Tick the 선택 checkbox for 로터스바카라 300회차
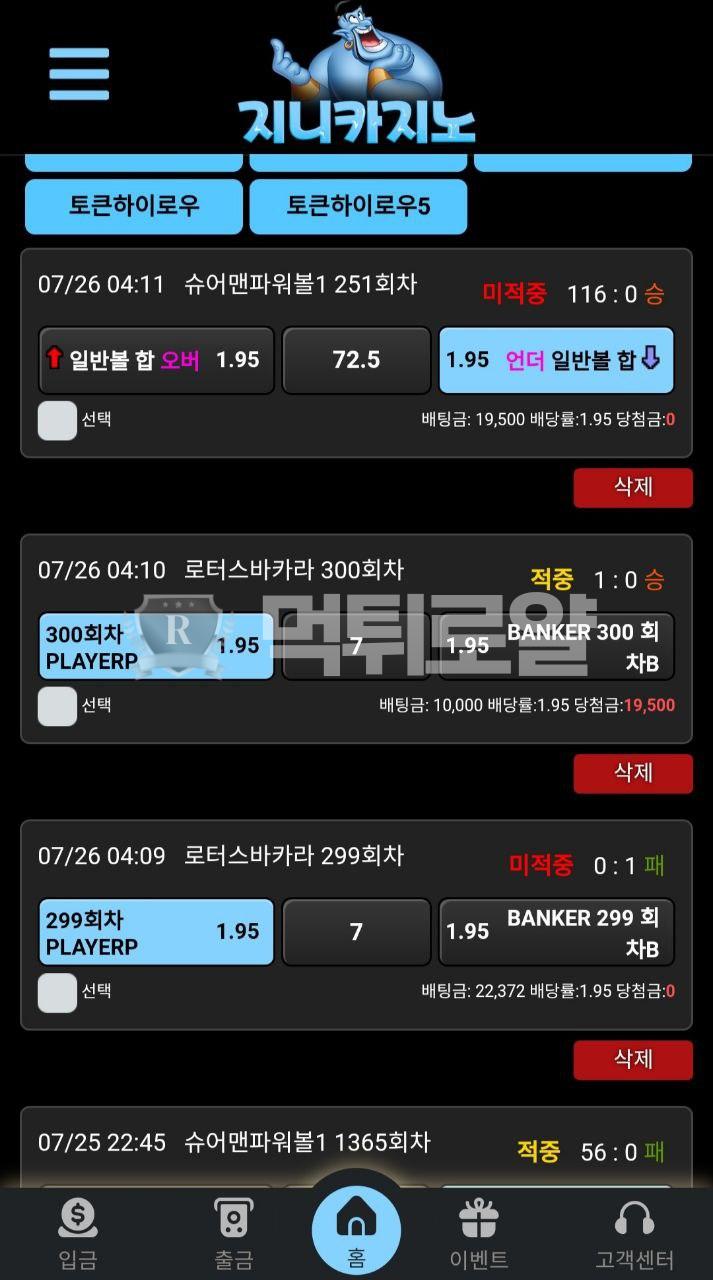The image size is (713, 1280). pyautogui.click(x=57, y=706)
